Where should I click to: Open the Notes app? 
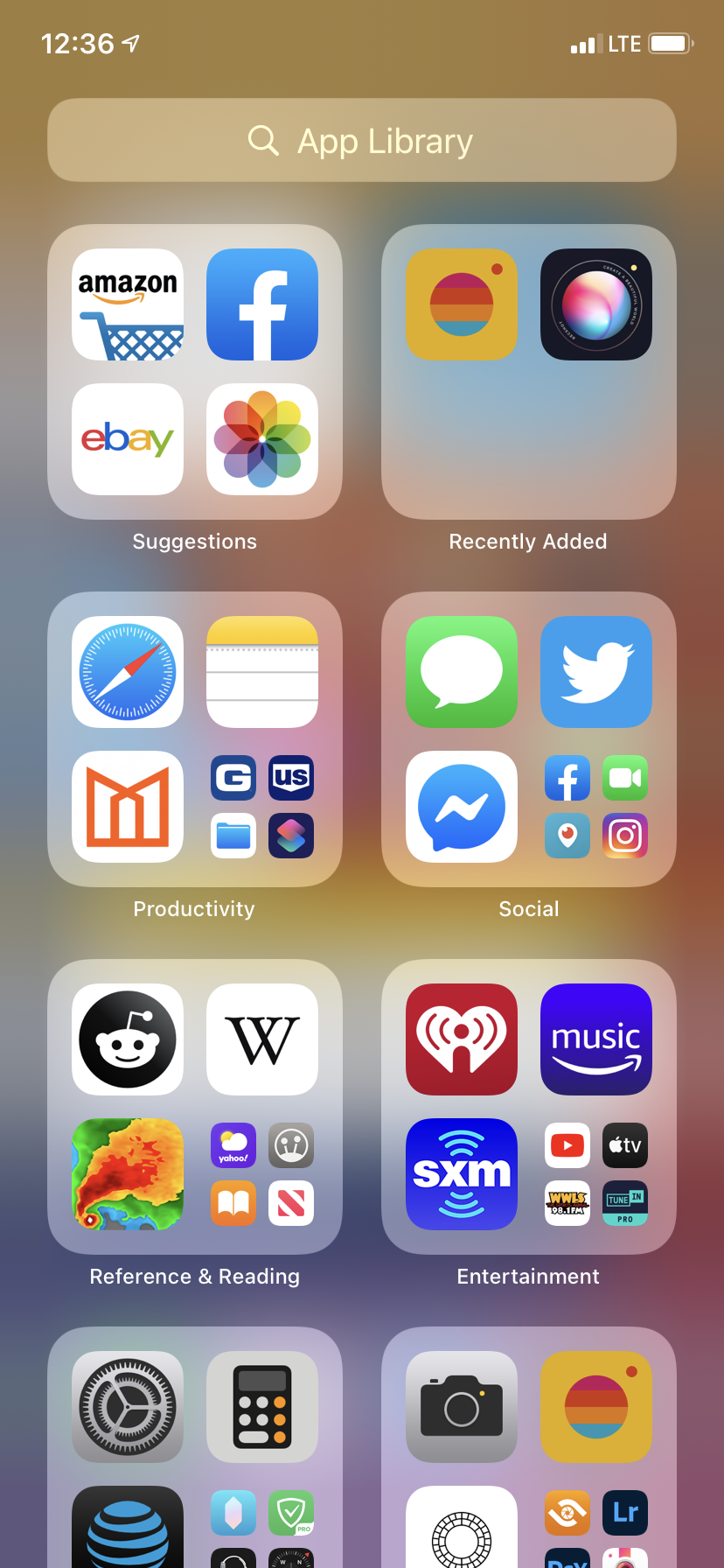262,672
